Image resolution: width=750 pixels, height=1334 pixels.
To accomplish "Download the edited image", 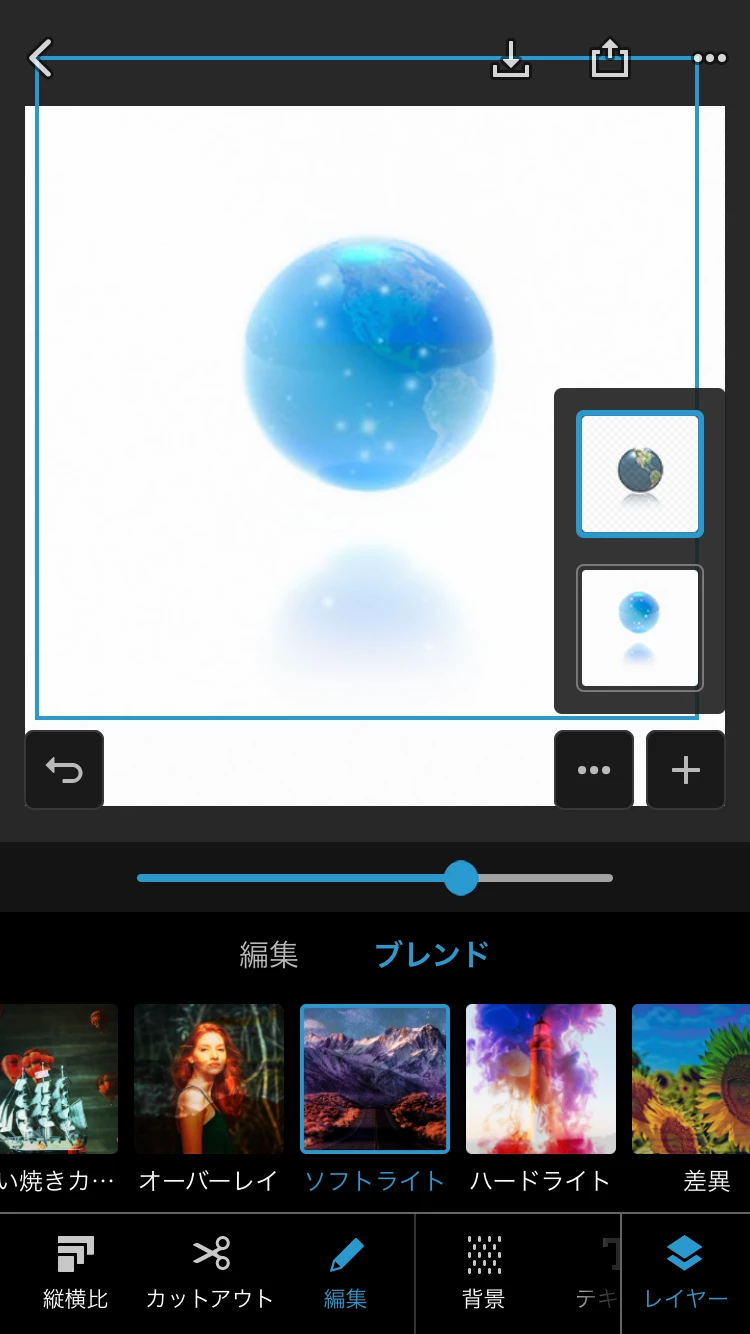I will pyautogui.click(x=511, y=59).
